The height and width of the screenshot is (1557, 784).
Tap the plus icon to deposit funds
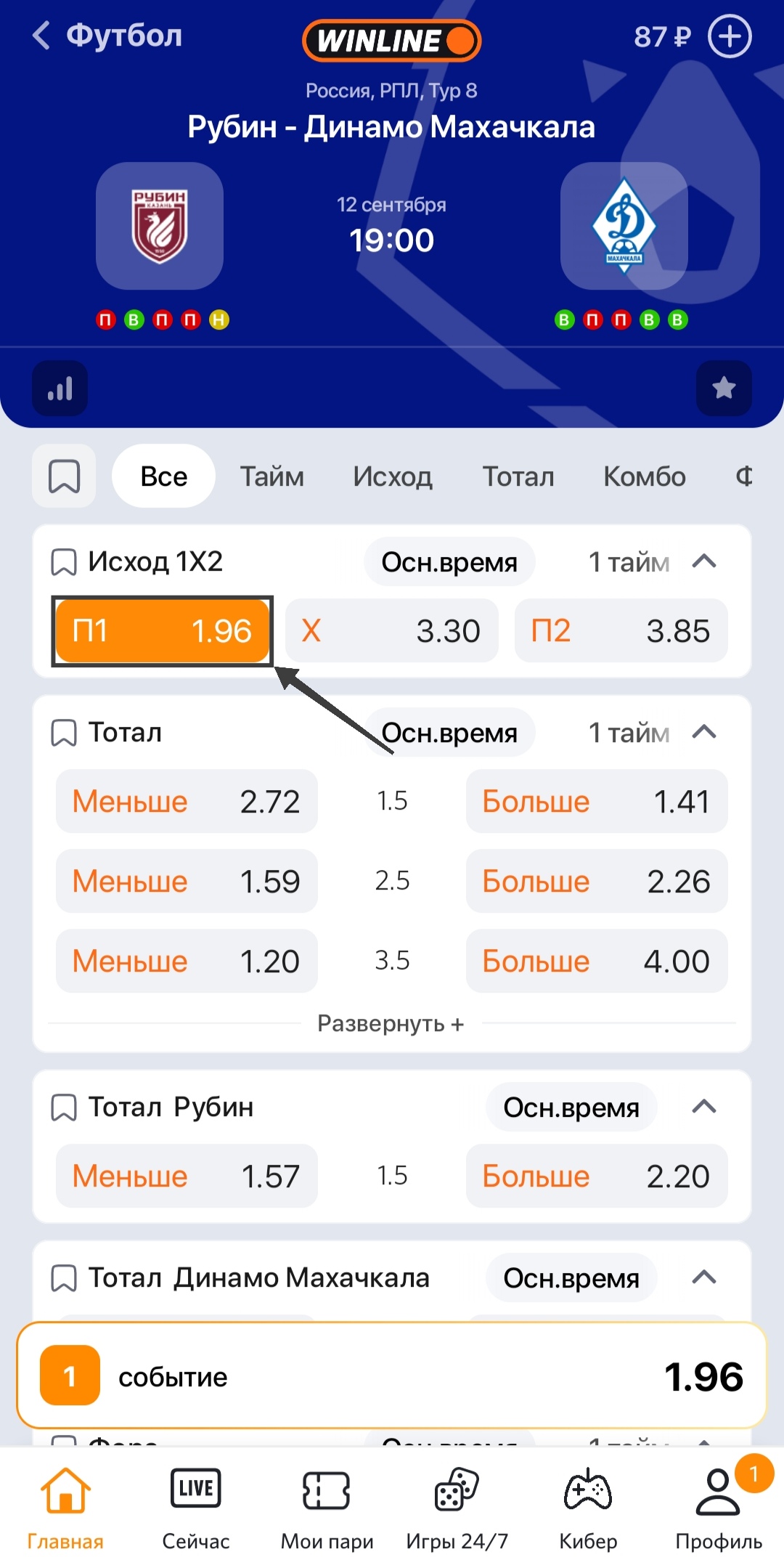pyautogui.click(x=729, y=36)
